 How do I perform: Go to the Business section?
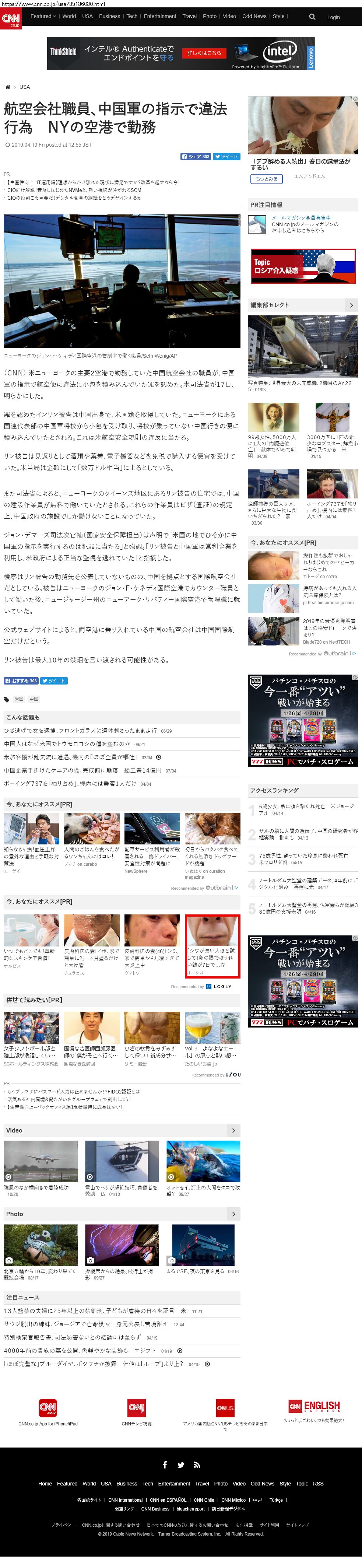click(109, 17)
